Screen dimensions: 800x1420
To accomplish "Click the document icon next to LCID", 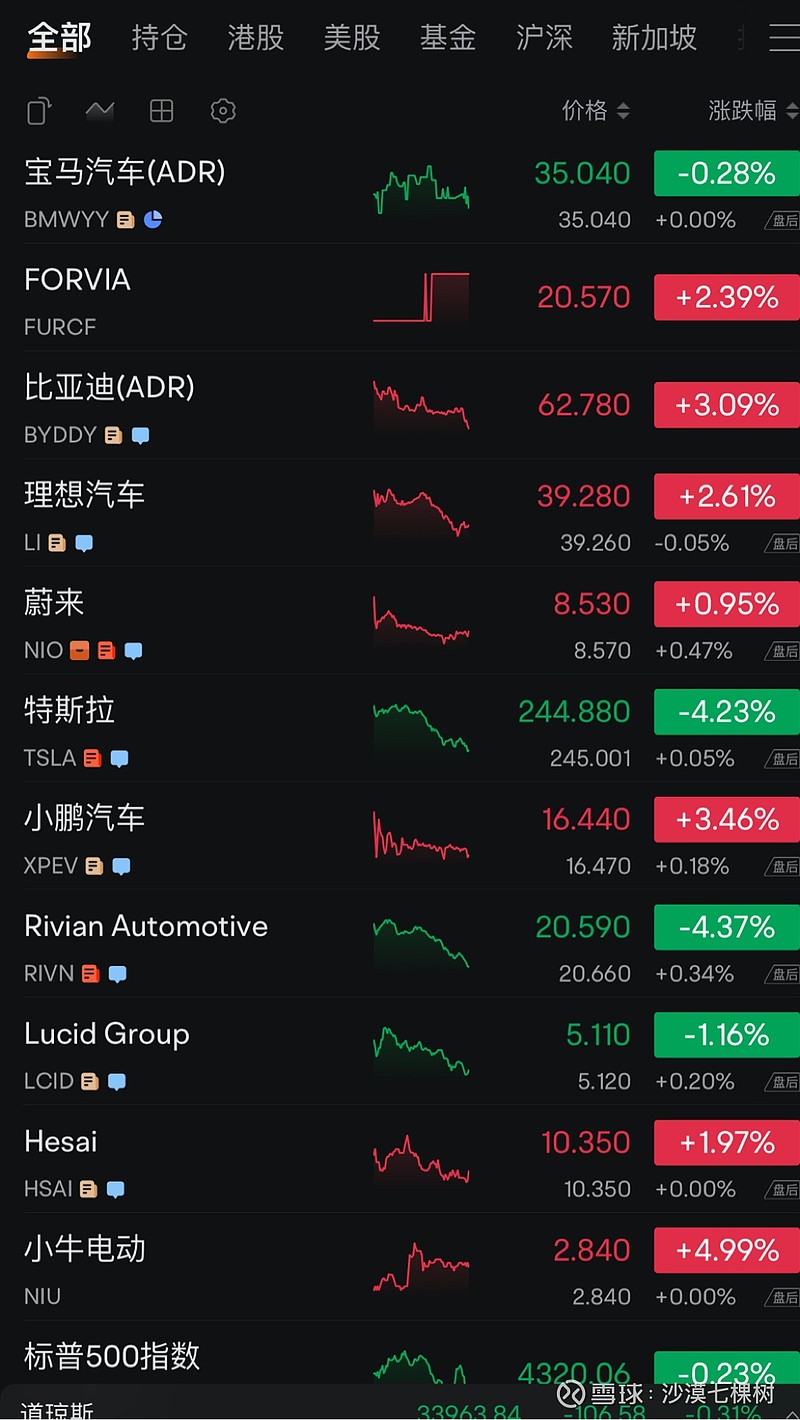I will click(90, 1081).
